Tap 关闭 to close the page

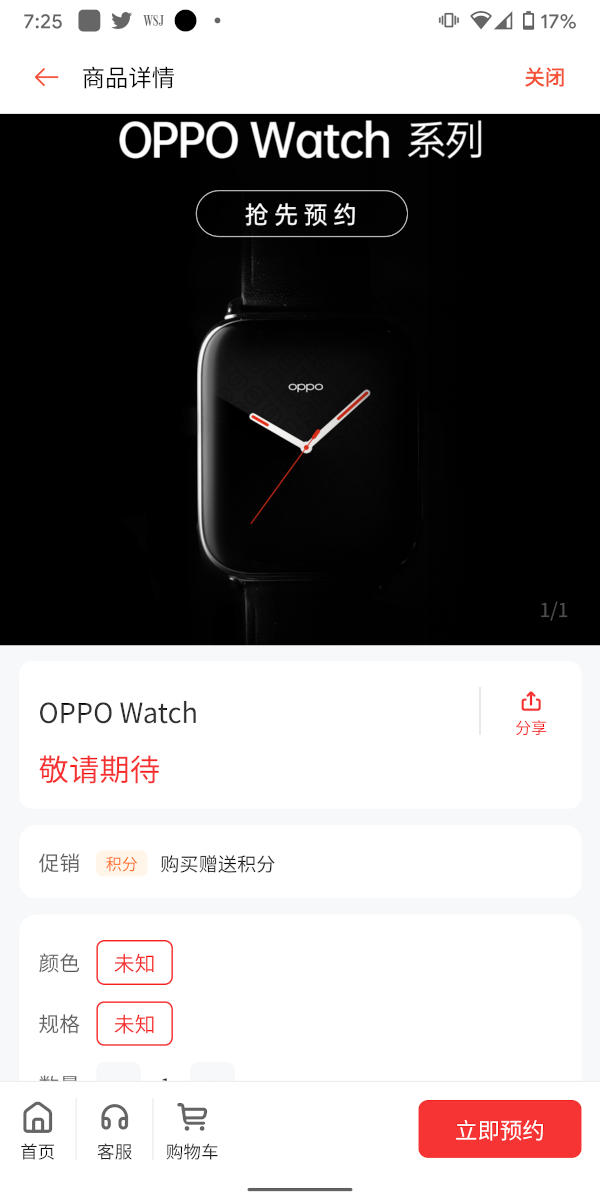[544, 78]
